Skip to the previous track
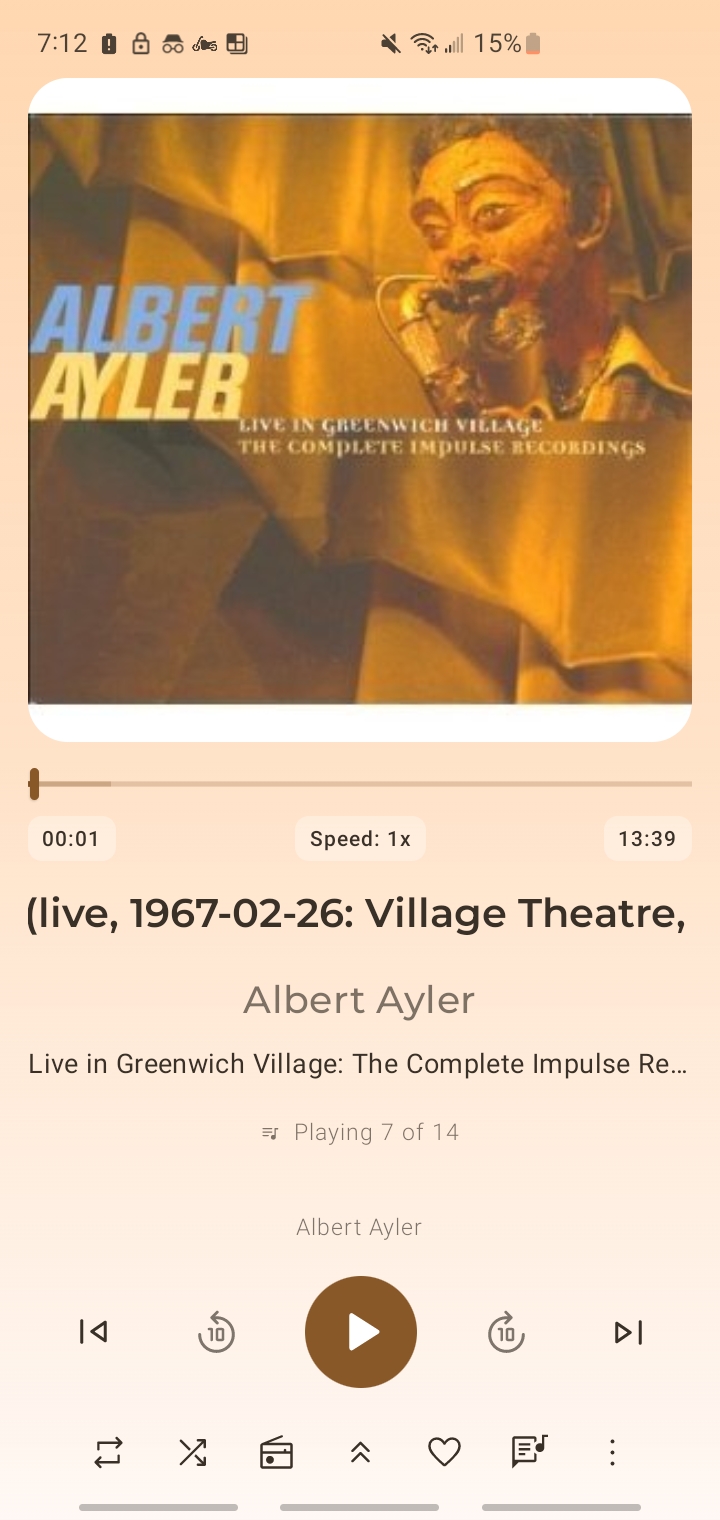The width and height of the screenshot is (720, 1520). [x=94, y=1332]
